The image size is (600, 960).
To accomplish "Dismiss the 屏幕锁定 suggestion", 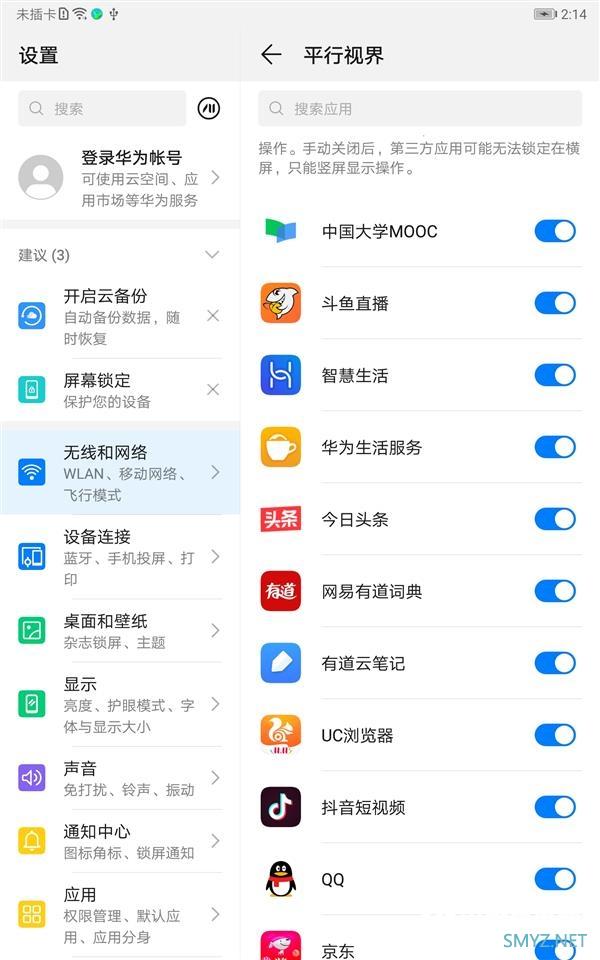I will click(x=212, y=389).
